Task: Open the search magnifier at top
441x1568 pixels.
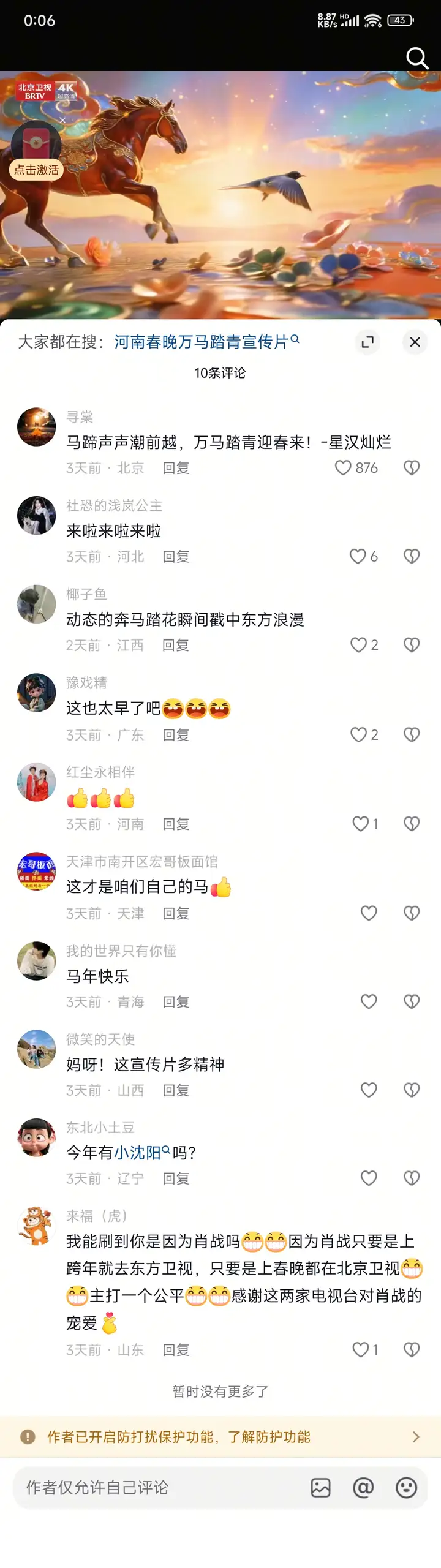Action: click(x=417, y=58)
